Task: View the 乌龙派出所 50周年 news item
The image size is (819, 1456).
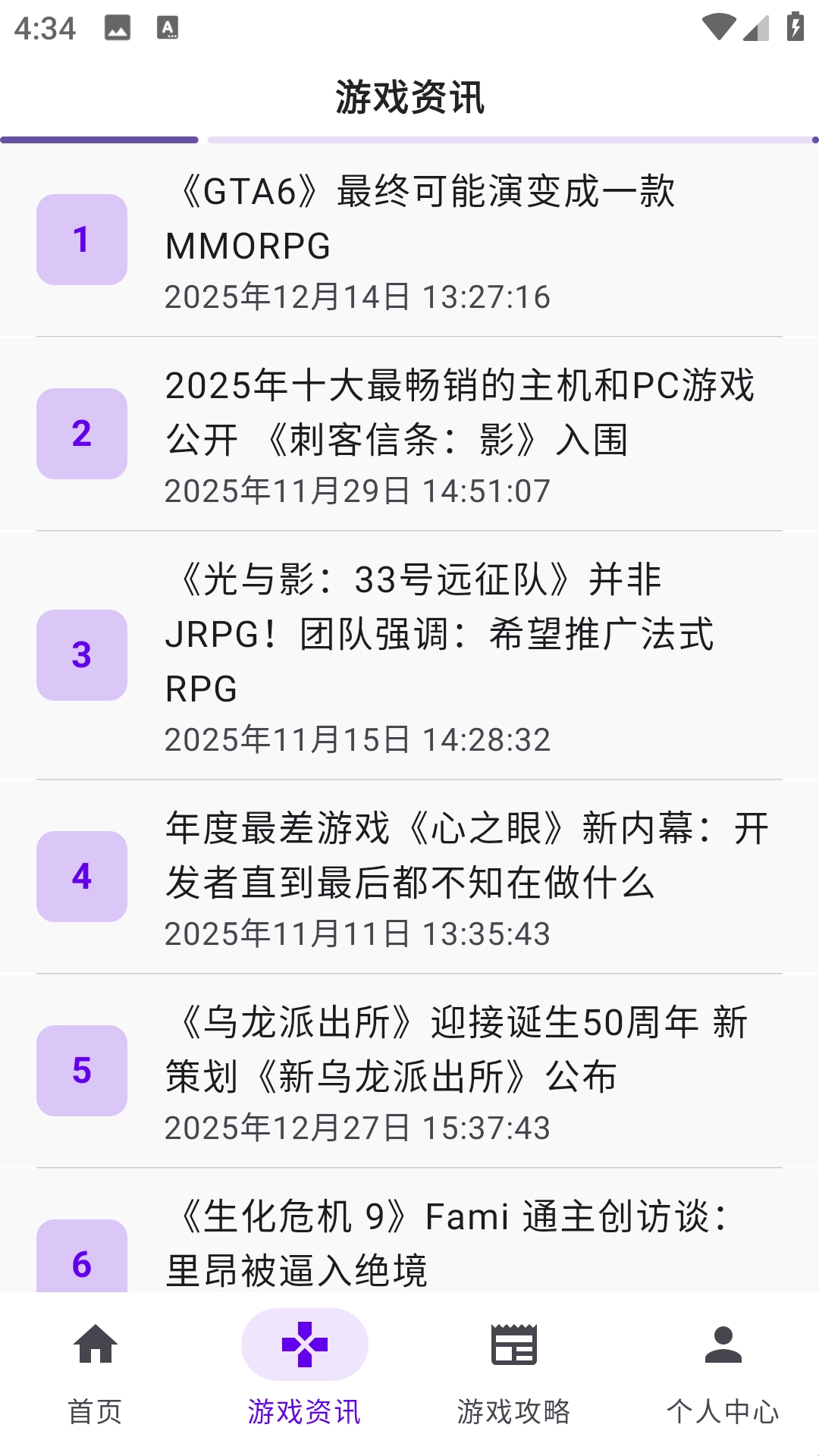Action: (x=457, y=1050)
